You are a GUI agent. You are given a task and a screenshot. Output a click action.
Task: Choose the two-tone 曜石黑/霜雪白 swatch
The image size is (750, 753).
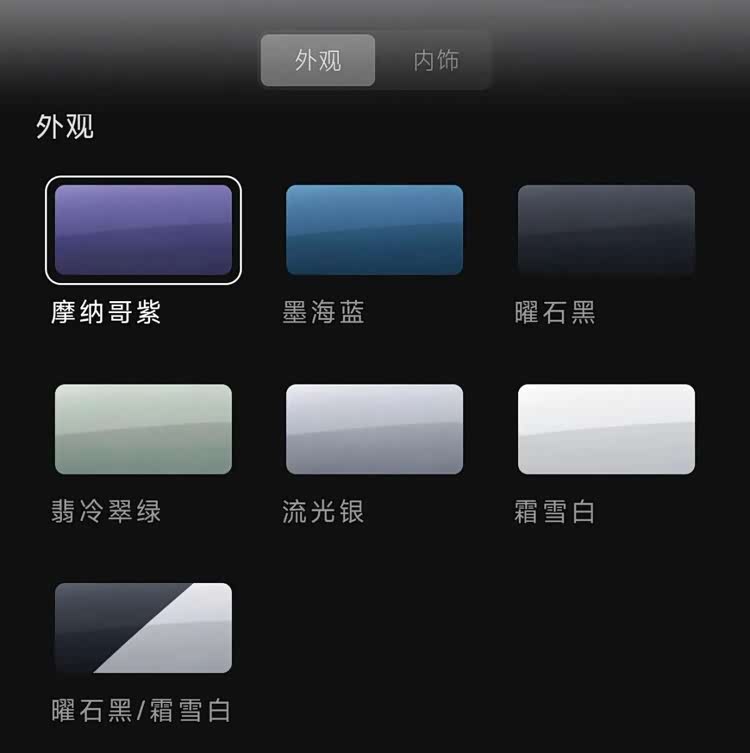(x=143, y=628)
